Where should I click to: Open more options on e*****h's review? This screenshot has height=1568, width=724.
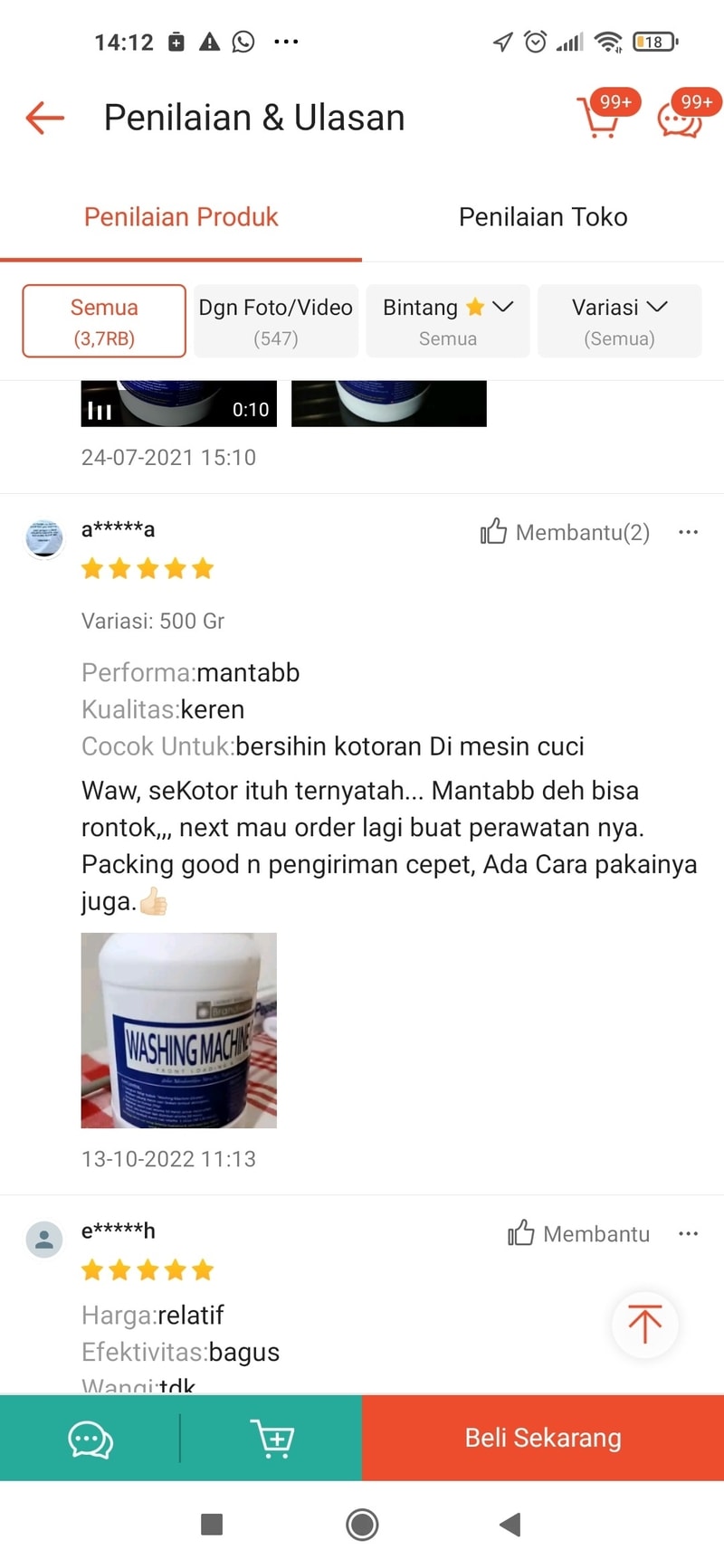click(x=688, y=1233)
